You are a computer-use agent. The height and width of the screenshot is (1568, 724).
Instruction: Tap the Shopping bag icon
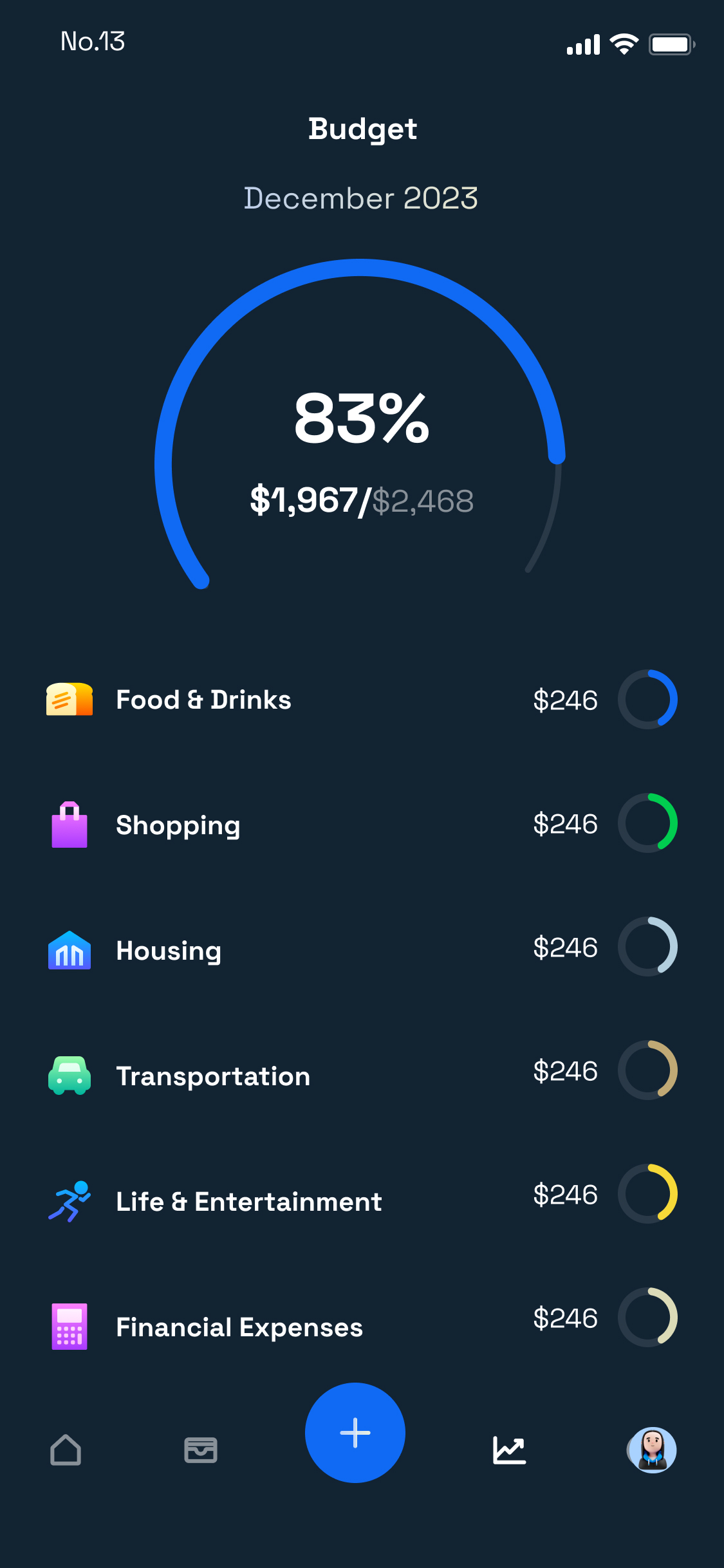[68, 824]
